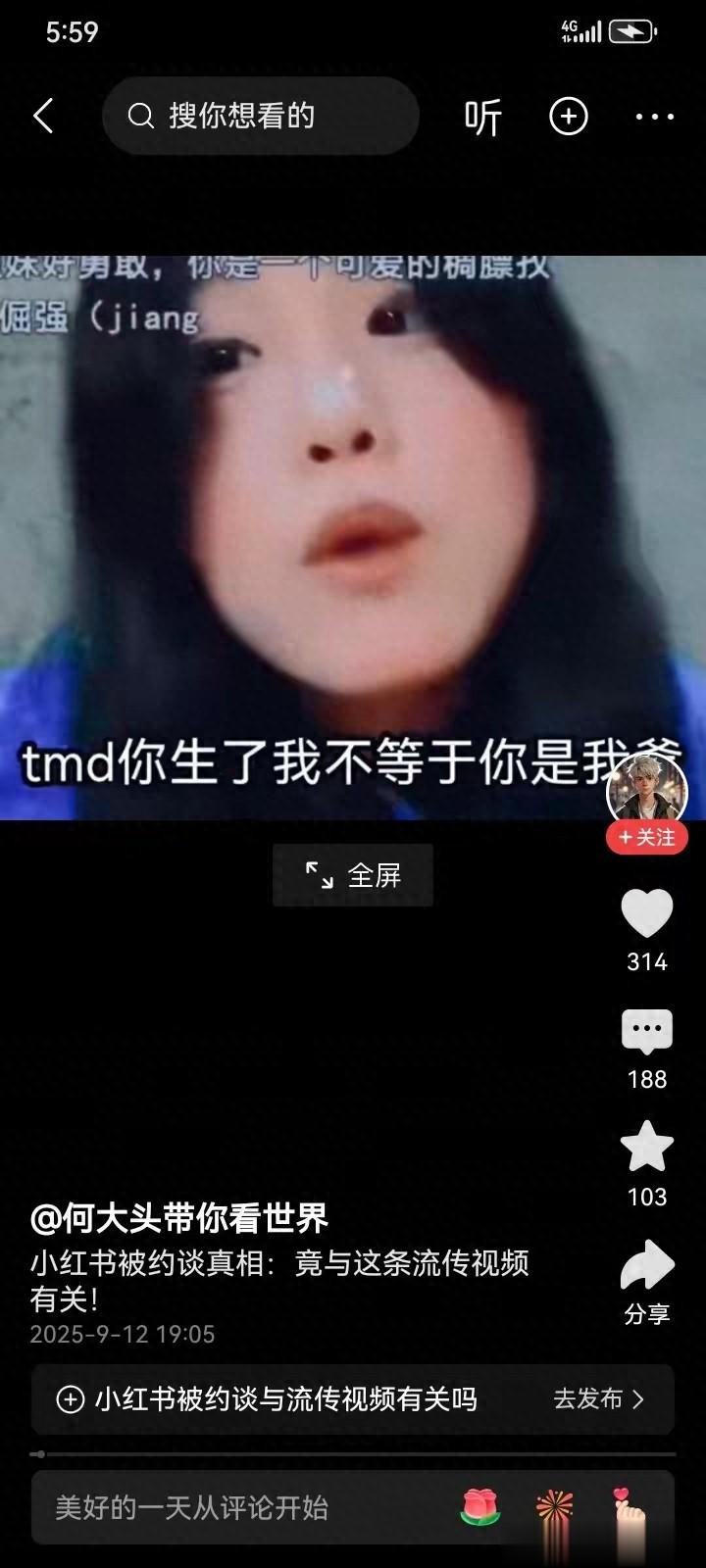Viewport: 706px width, 1568px height.
Task: Switch the video to 全屏 fullscreen
Action: (353, 875)
